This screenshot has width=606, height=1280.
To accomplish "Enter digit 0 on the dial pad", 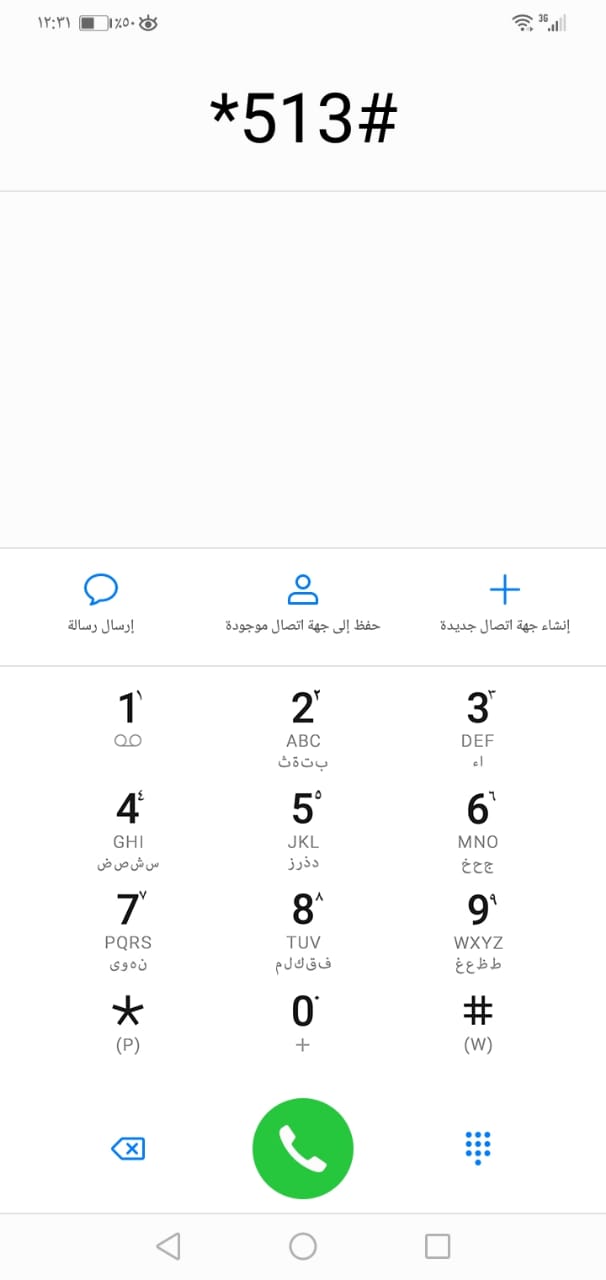I will tap(303, 1022).
